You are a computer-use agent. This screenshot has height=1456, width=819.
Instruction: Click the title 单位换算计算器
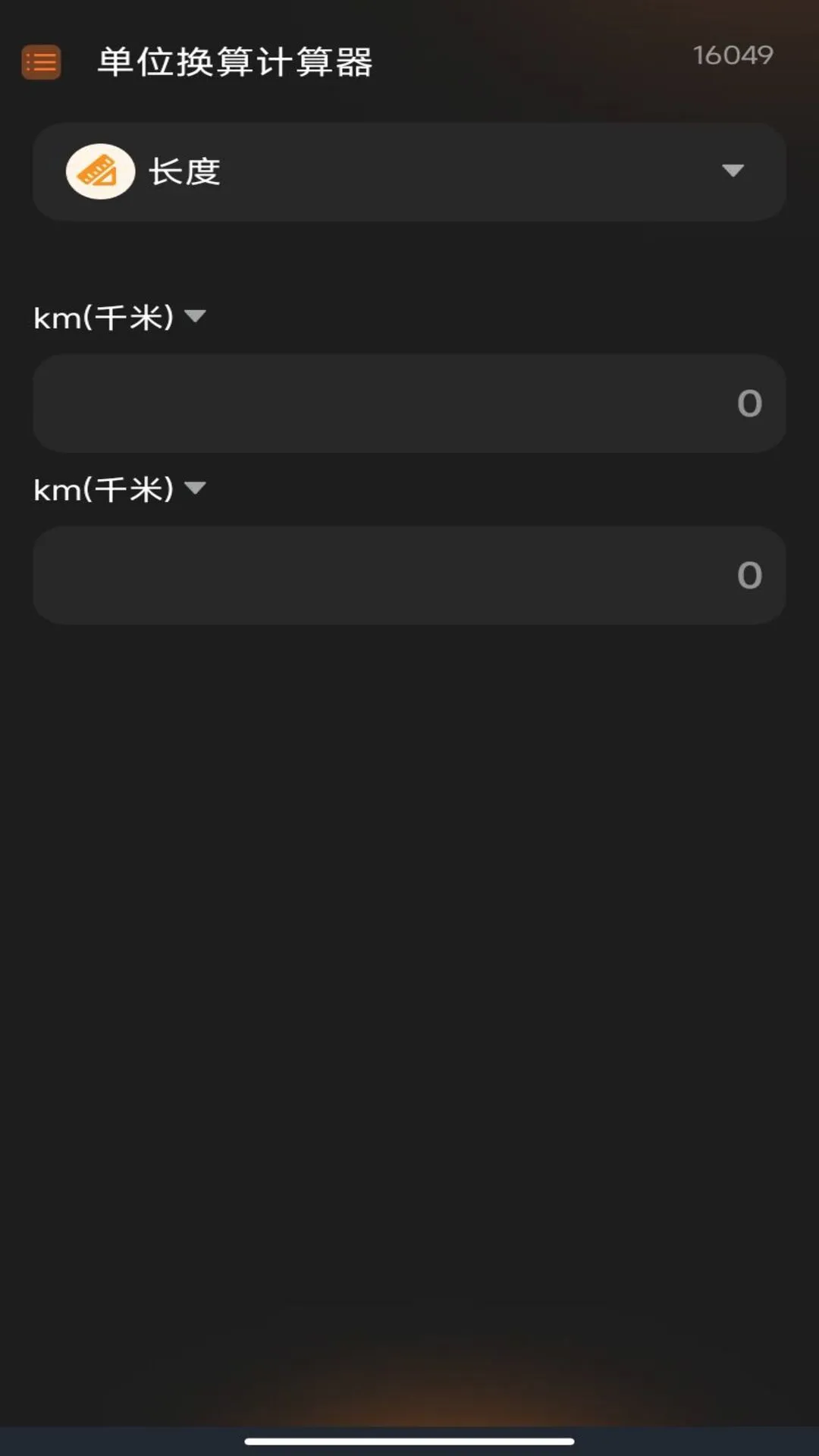235,62
